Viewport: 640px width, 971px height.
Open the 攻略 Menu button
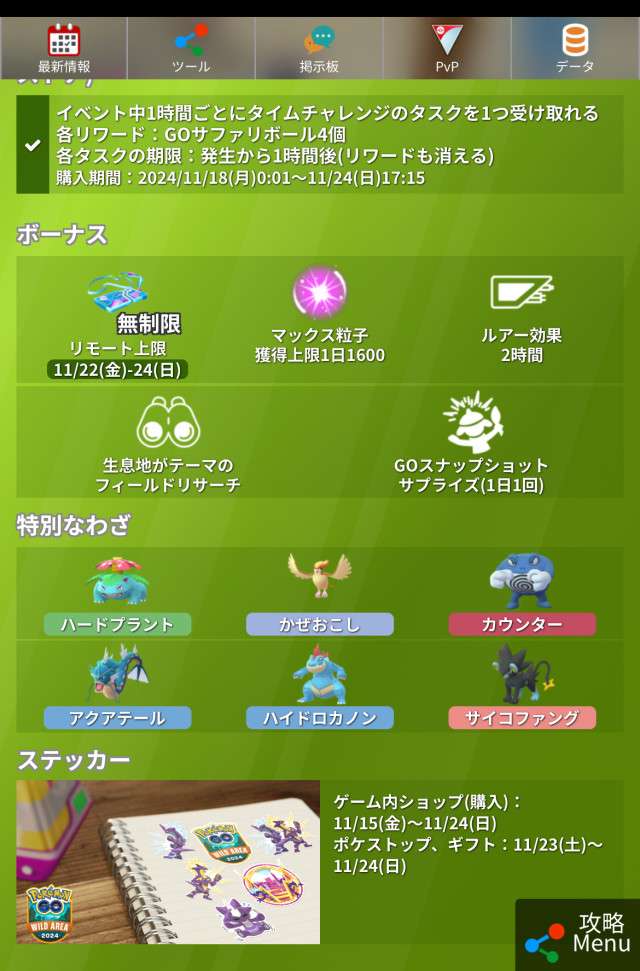point(578,935)
